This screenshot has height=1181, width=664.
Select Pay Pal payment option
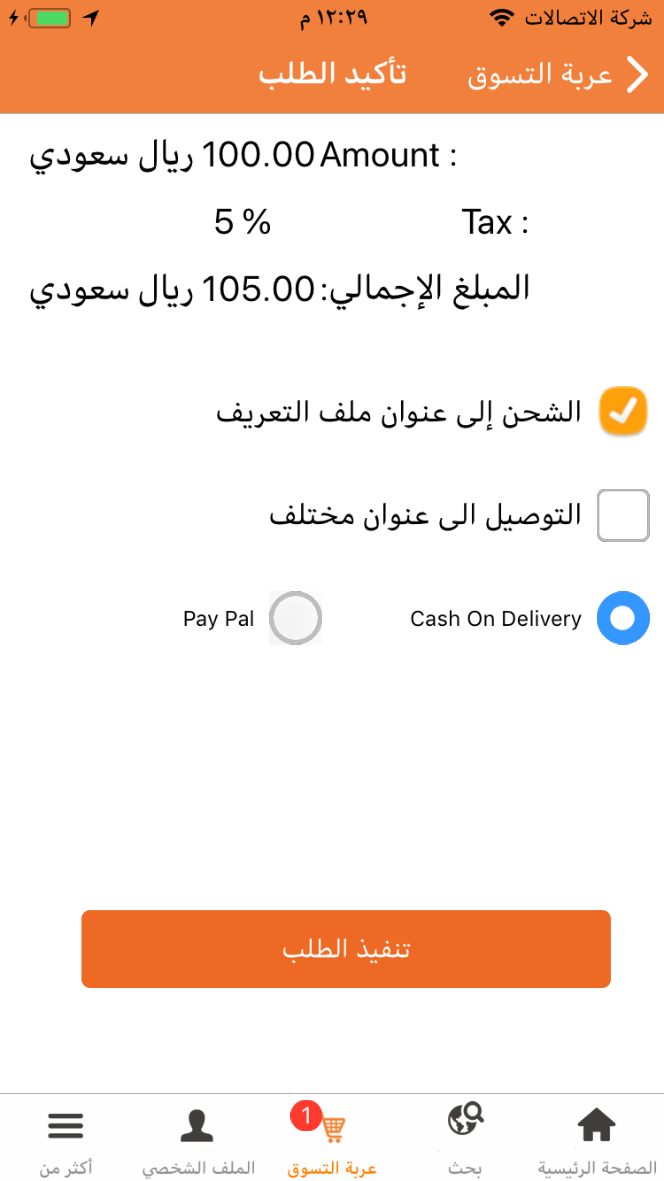point(296,618)
